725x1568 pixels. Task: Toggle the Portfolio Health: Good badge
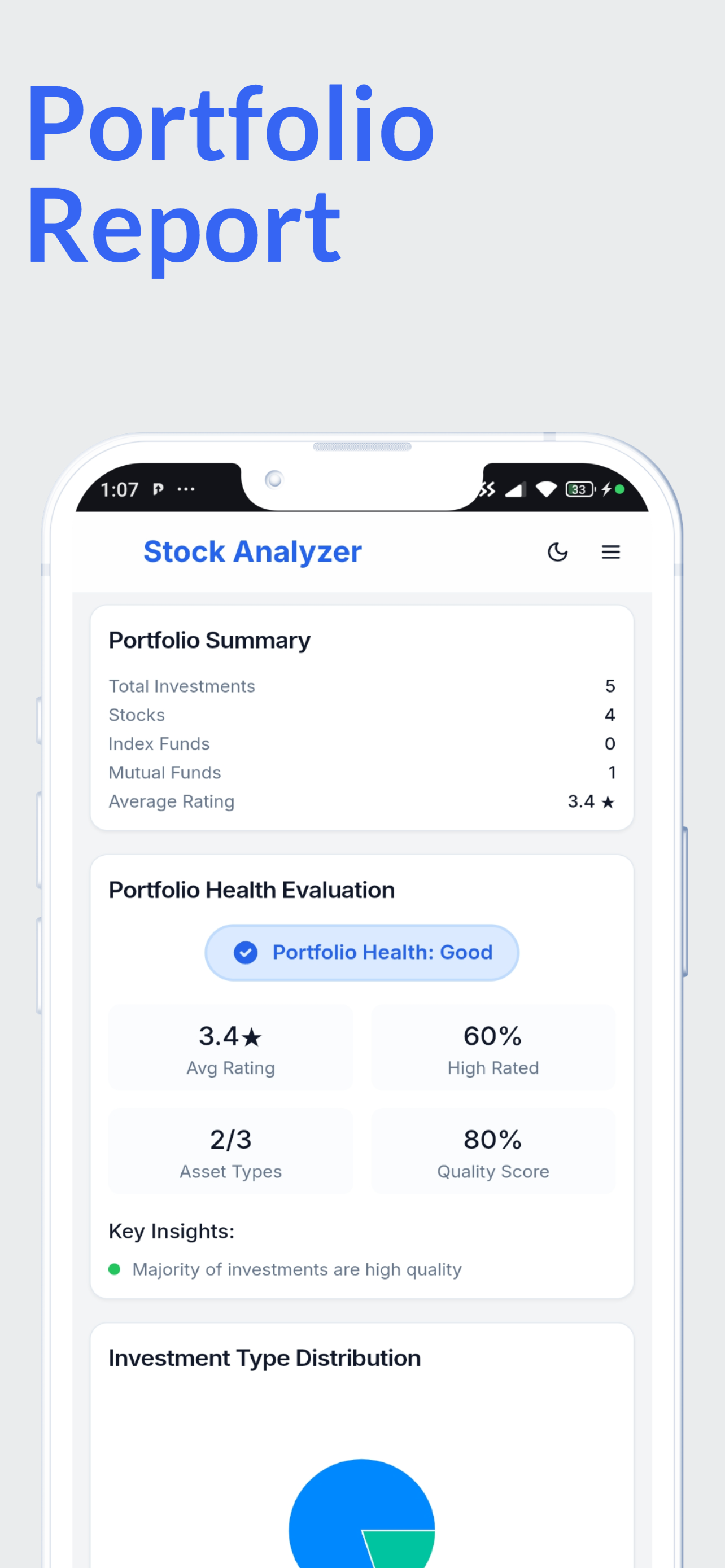click(361, 952)
